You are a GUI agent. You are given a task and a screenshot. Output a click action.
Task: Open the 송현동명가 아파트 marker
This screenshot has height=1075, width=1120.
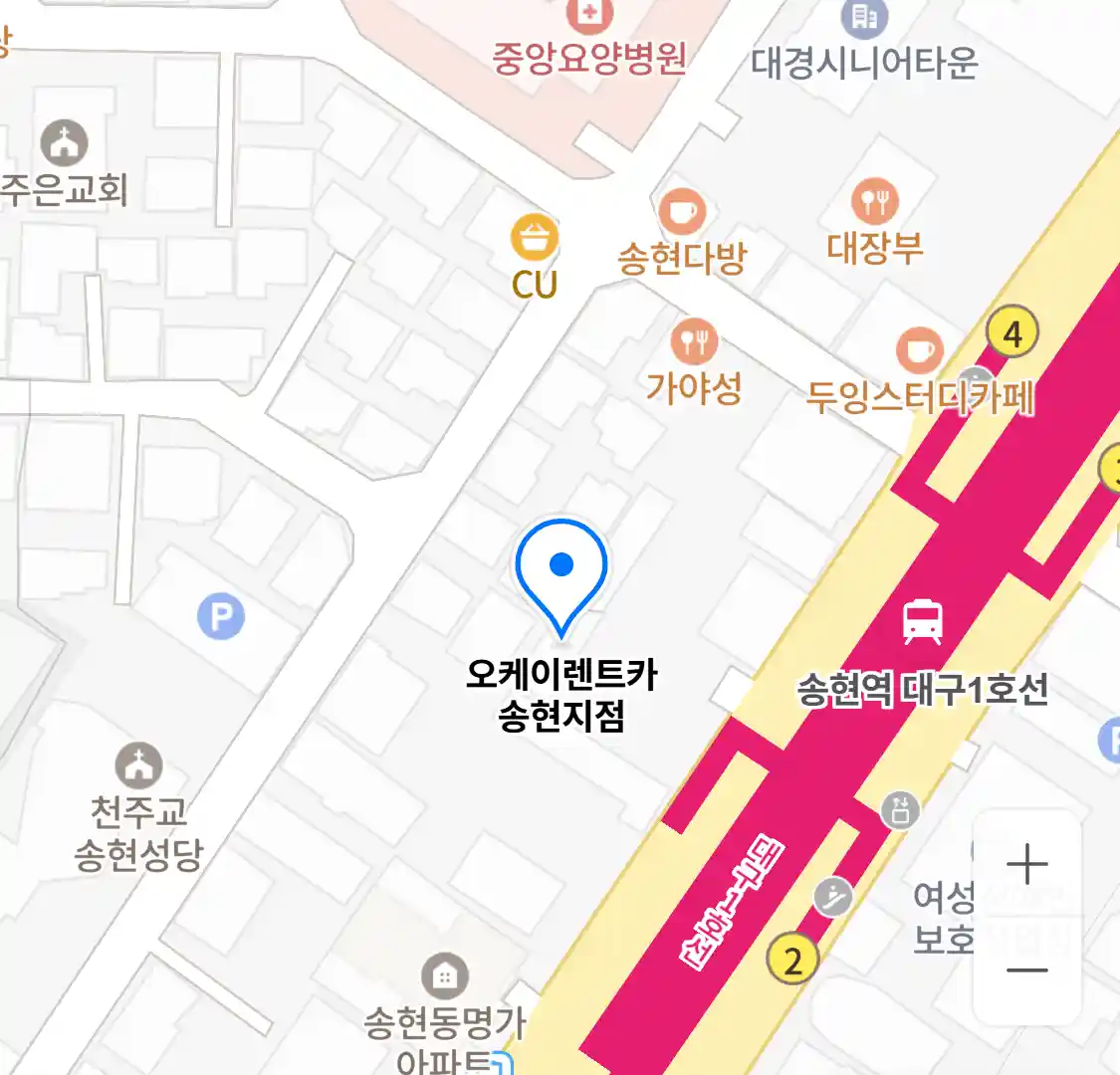point(445,977)
